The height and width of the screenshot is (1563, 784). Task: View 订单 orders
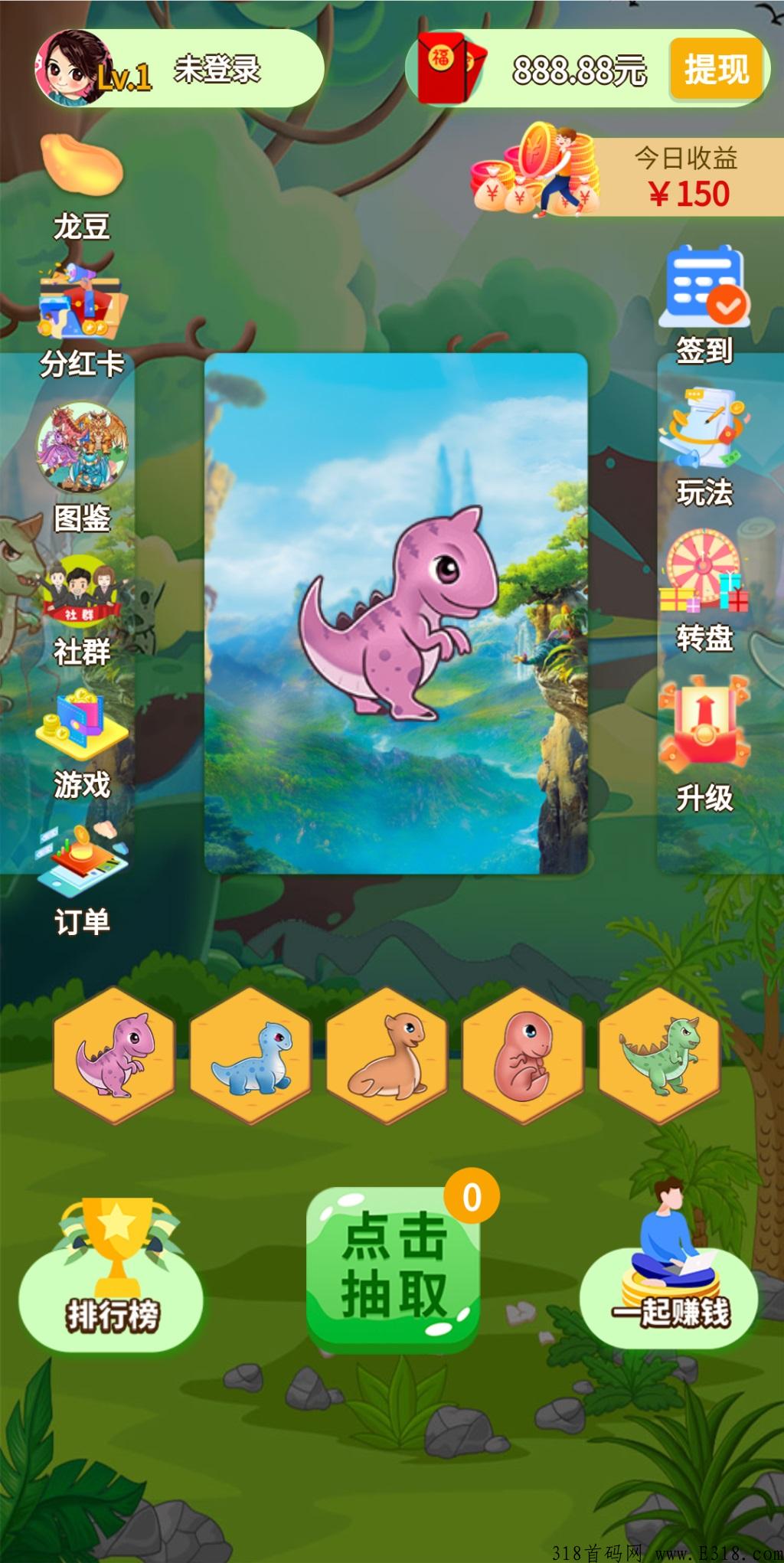(x=81, y=880)
